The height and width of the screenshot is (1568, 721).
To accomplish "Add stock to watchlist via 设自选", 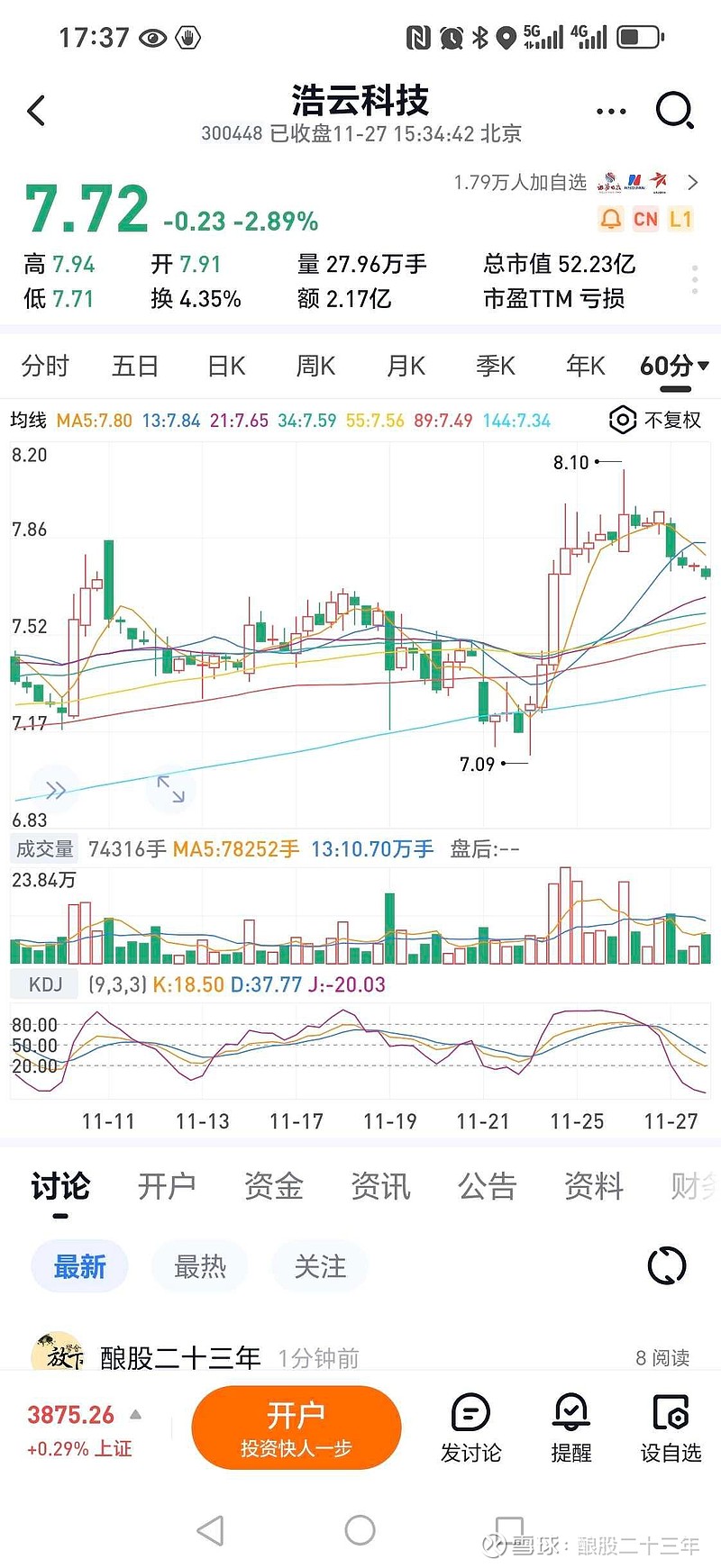I will [671, 1428].
